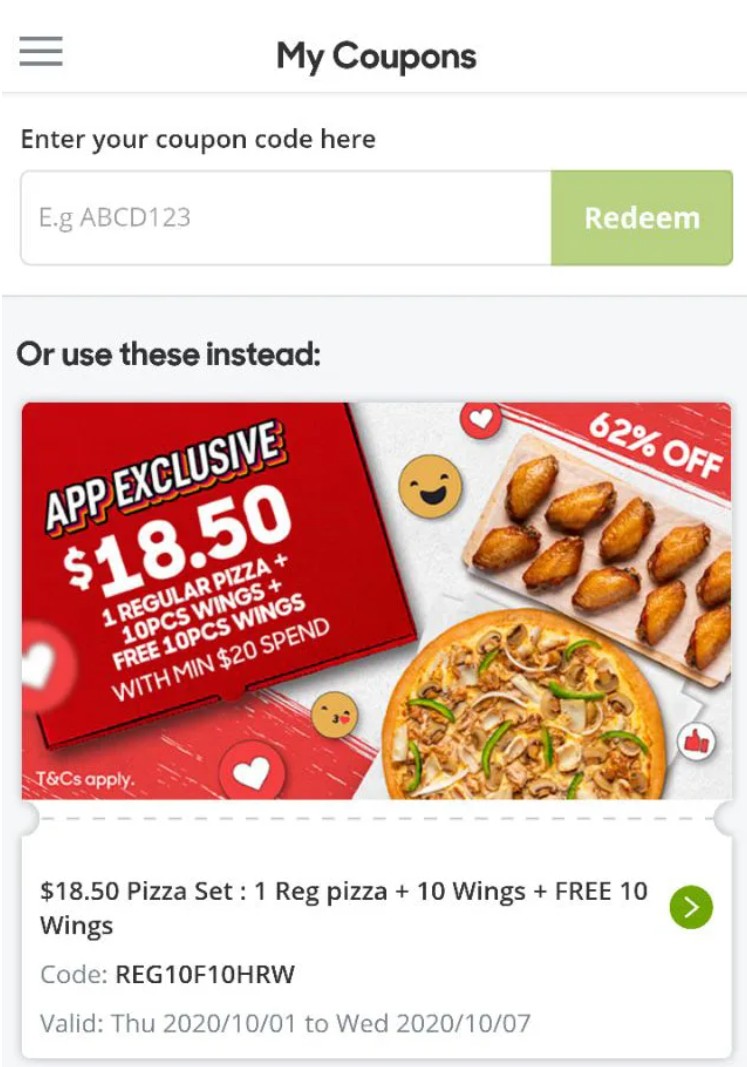This screenshot has width=747, height=1067.
Task: Open the hamburger drawer menu
Action: tap(41, 52)
